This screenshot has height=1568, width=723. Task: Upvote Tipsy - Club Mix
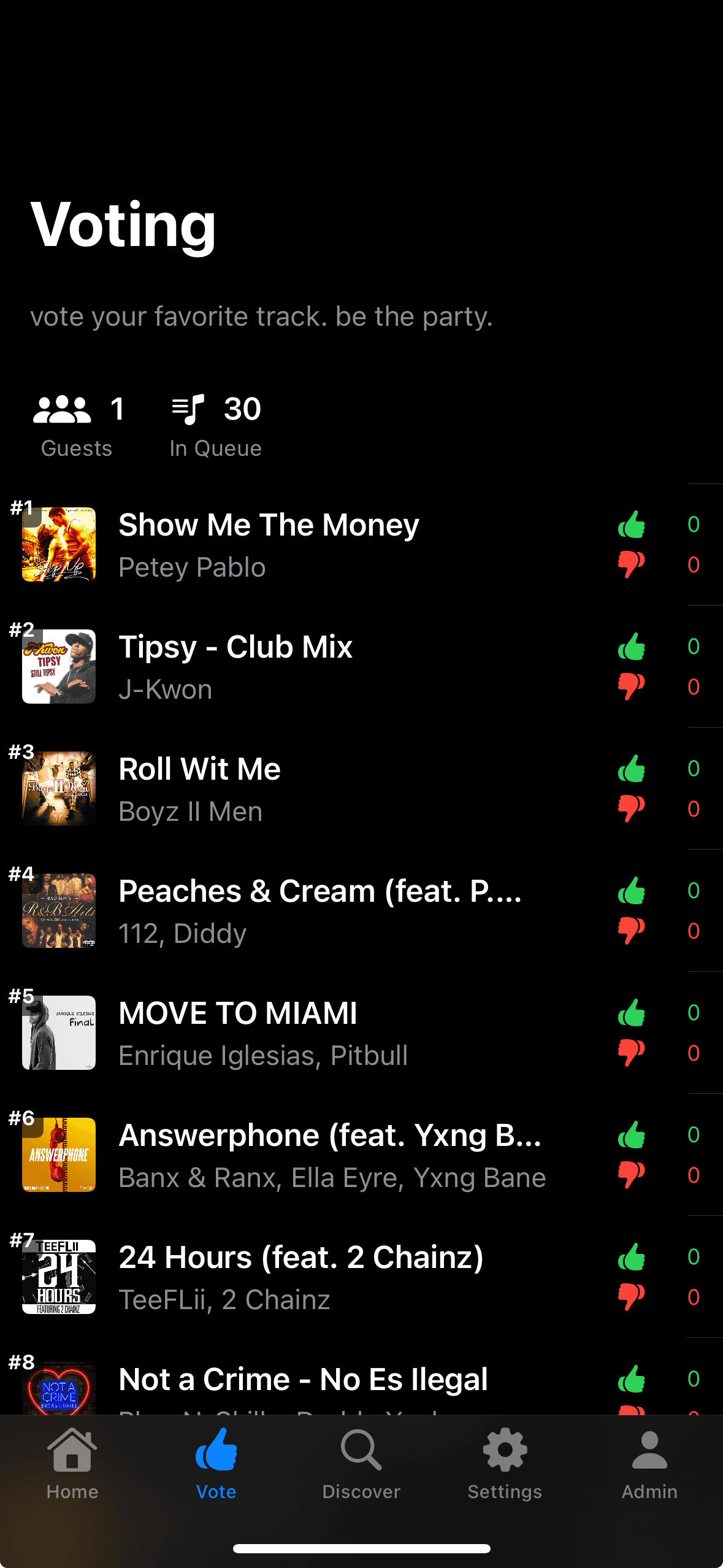coord(632,647)
